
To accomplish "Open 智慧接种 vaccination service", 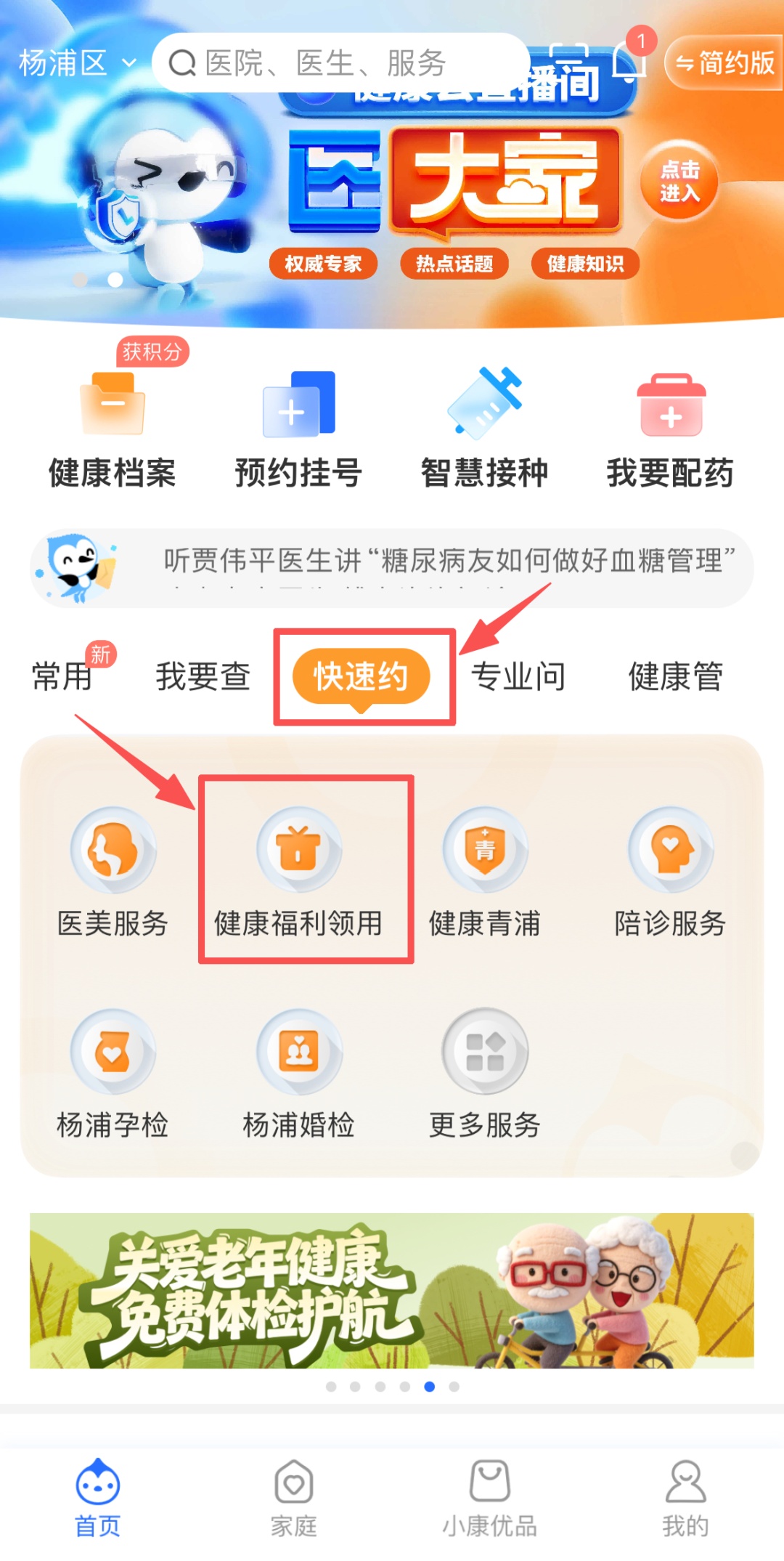I will pyautogui.click(x=484, y=430).
